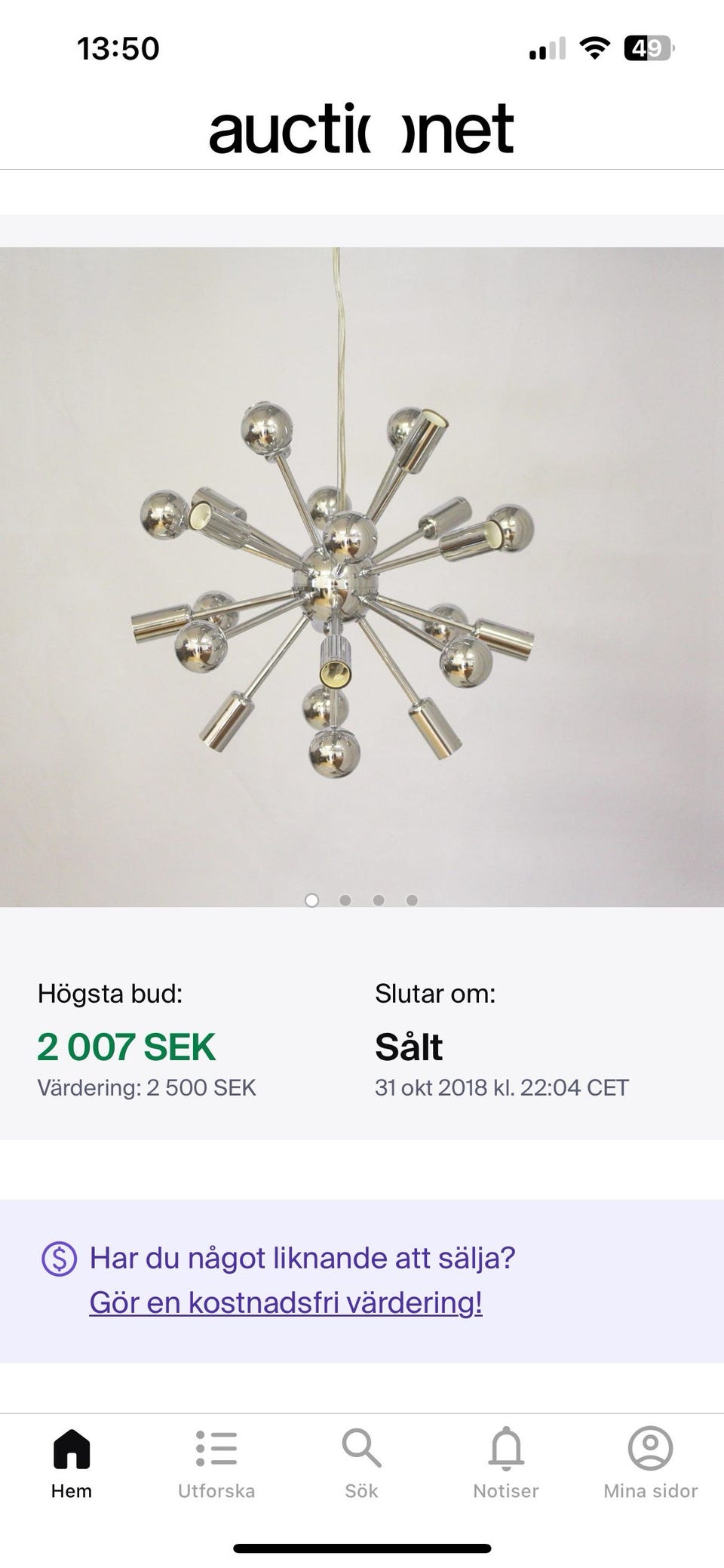
Task: Select the first carousel page dot
Action: tap(311, 900)
